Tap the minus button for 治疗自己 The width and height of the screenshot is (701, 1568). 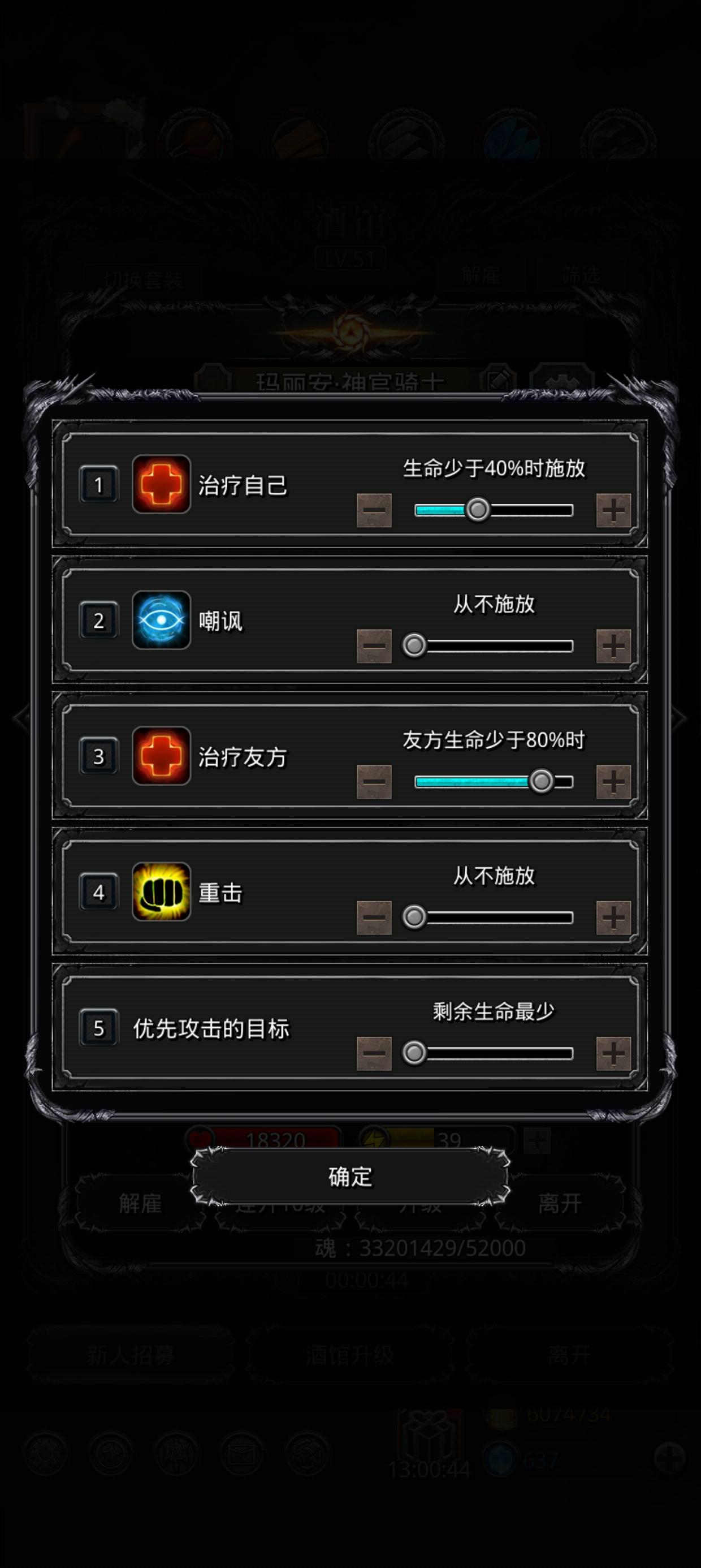374,510
